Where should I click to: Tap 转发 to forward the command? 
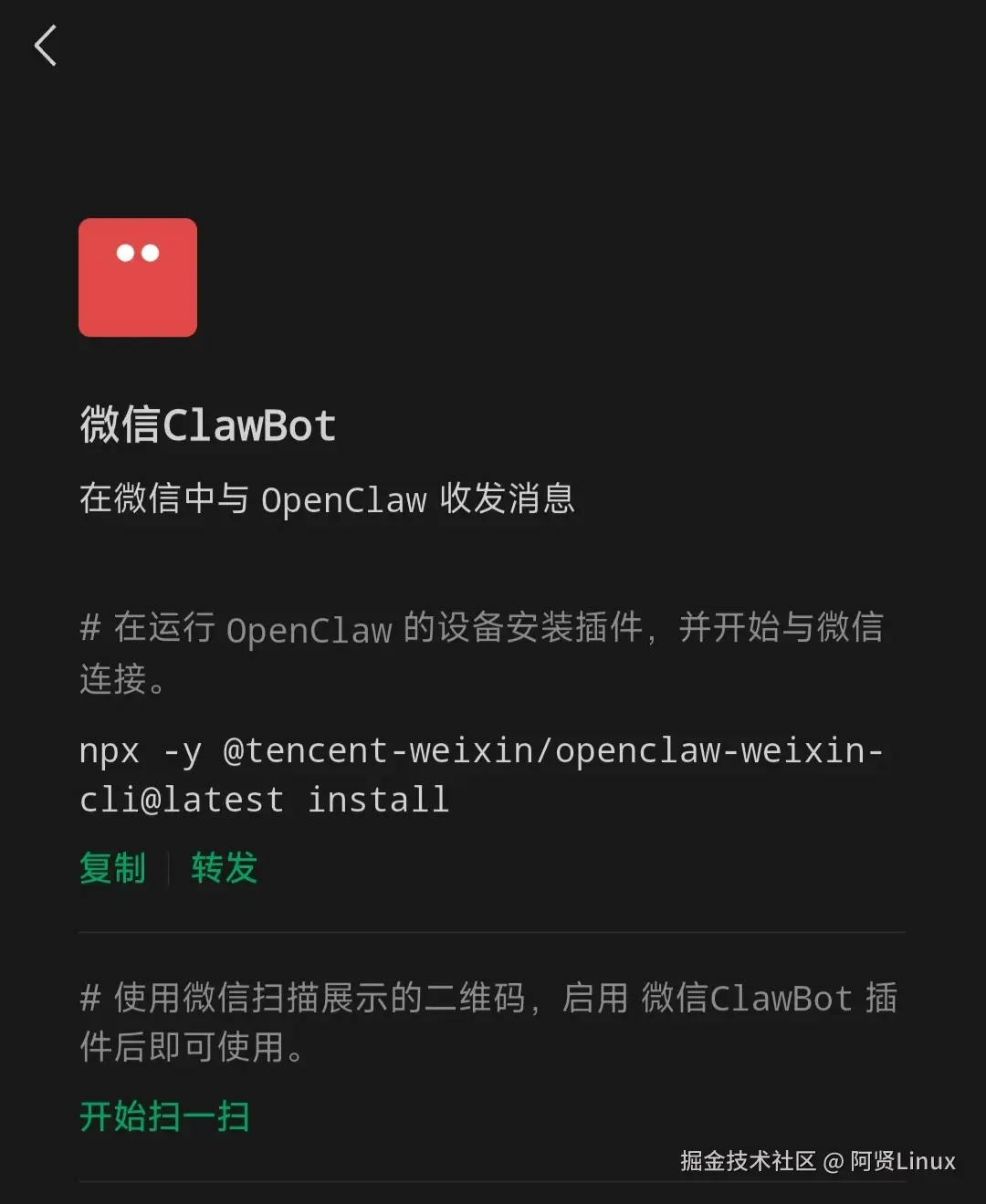coord(224,867)
